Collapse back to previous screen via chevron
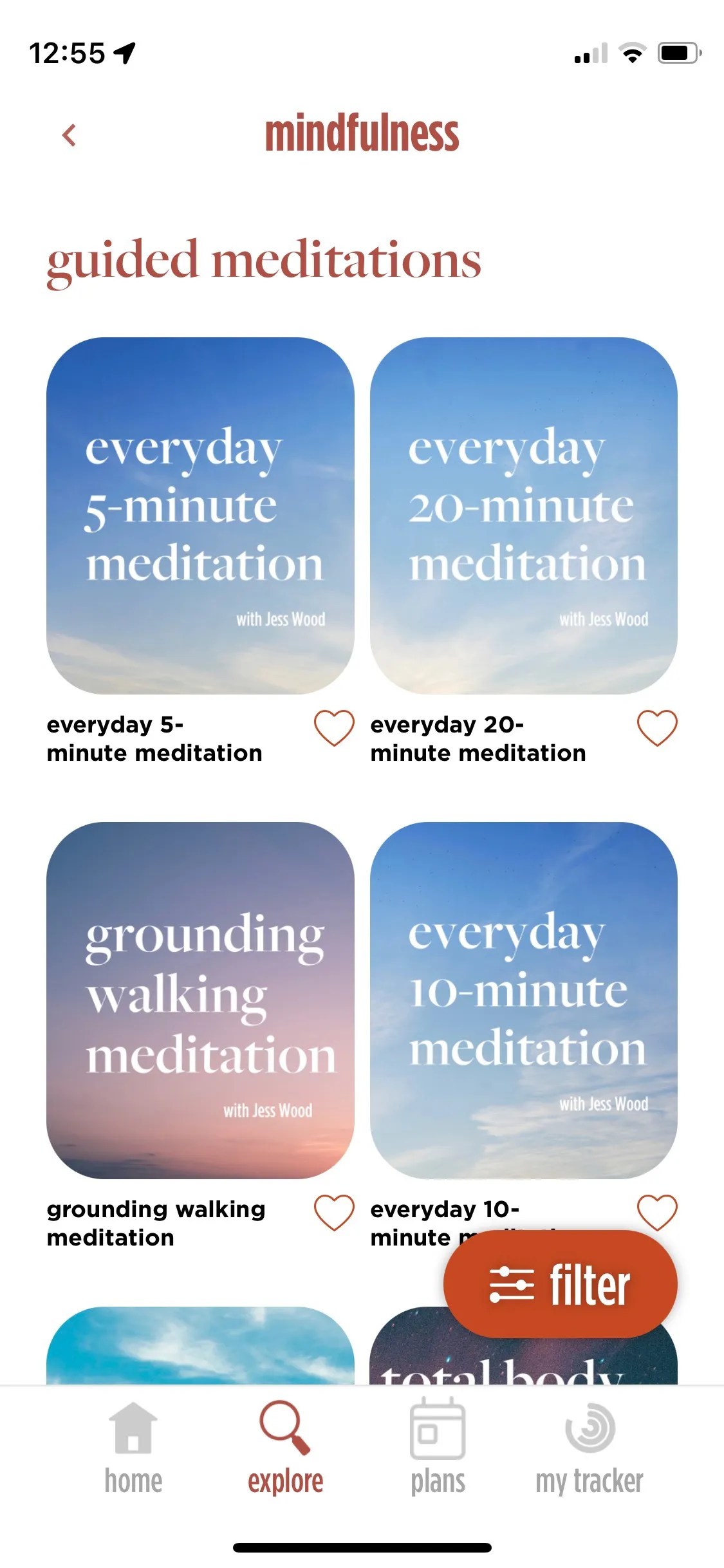Image resolution: width=724 pixels, height=1568 pixels. pos(69,135)
